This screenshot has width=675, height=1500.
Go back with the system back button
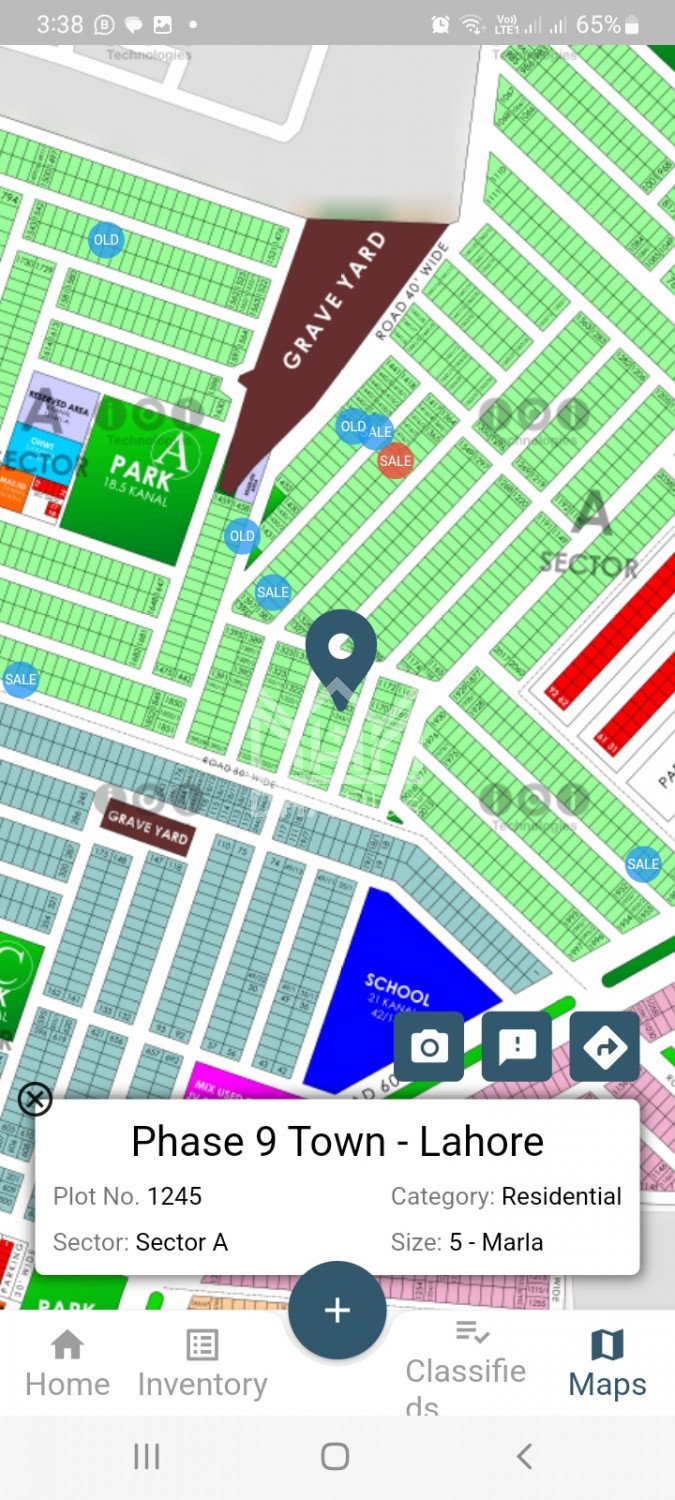point(524,1456)
